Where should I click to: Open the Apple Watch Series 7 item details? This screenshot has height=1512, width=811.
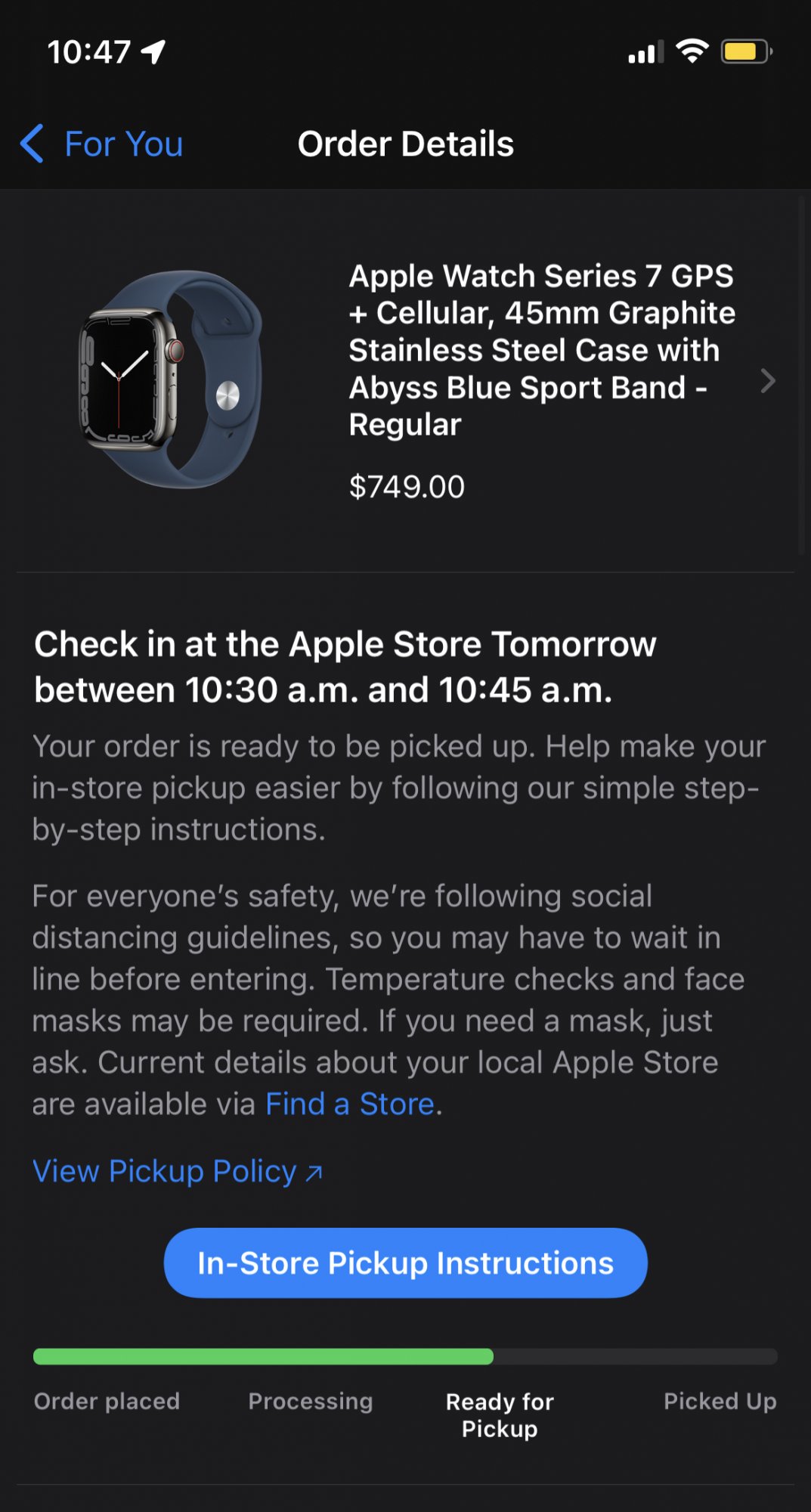540,350
